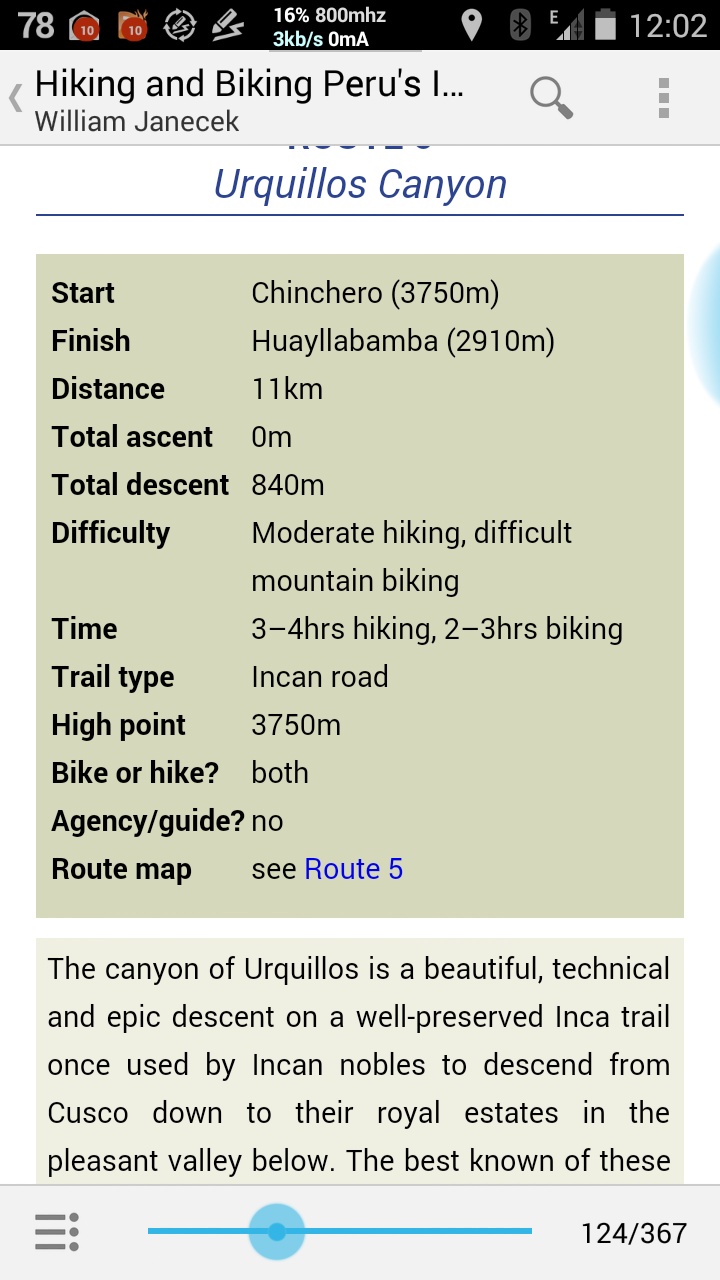Open the overflow menu
This screenshot has height=1280, width=720.
point(664,98)
